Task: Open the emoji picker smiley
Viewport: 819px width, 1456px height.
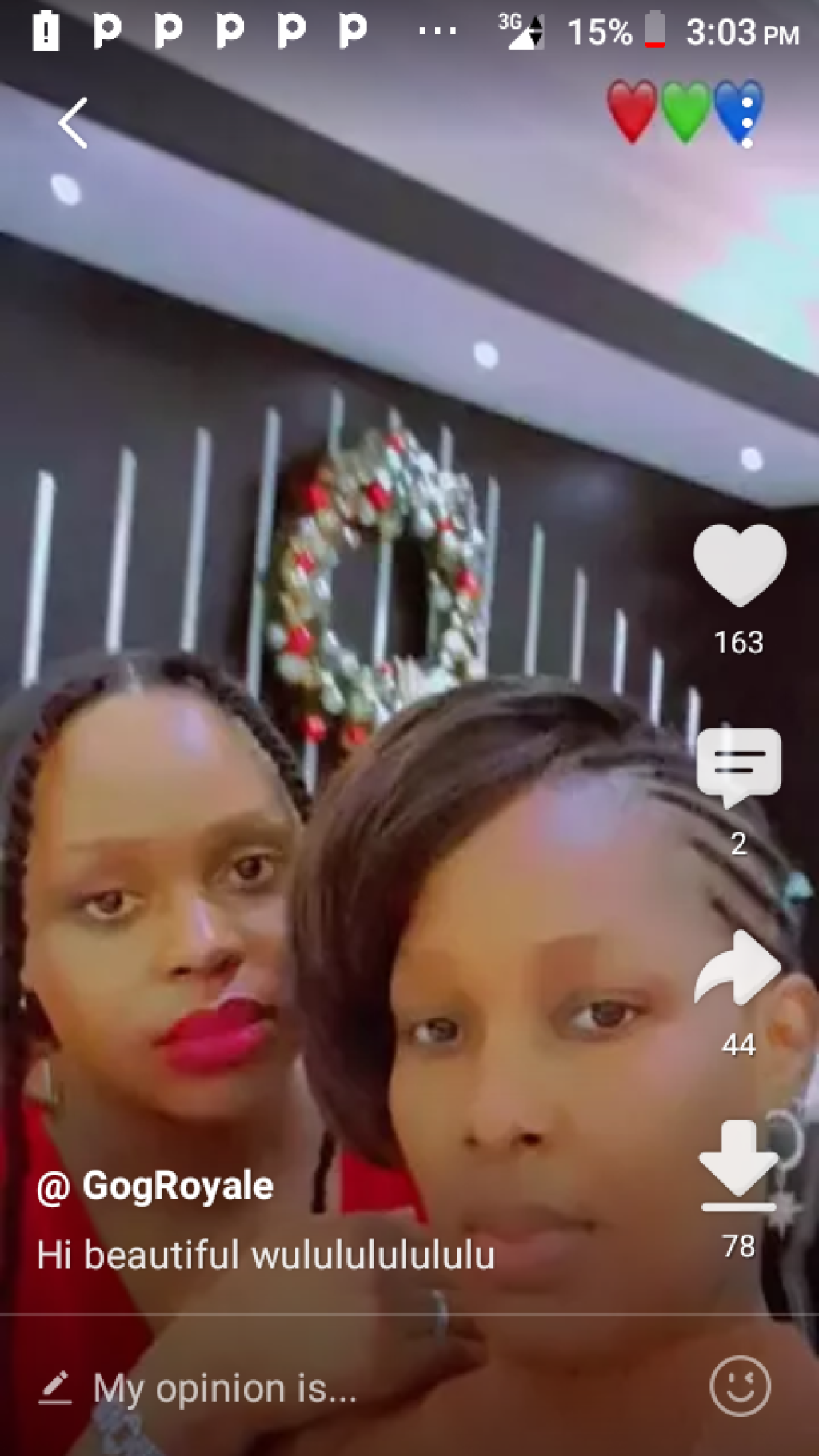Action: point(740,1386)
